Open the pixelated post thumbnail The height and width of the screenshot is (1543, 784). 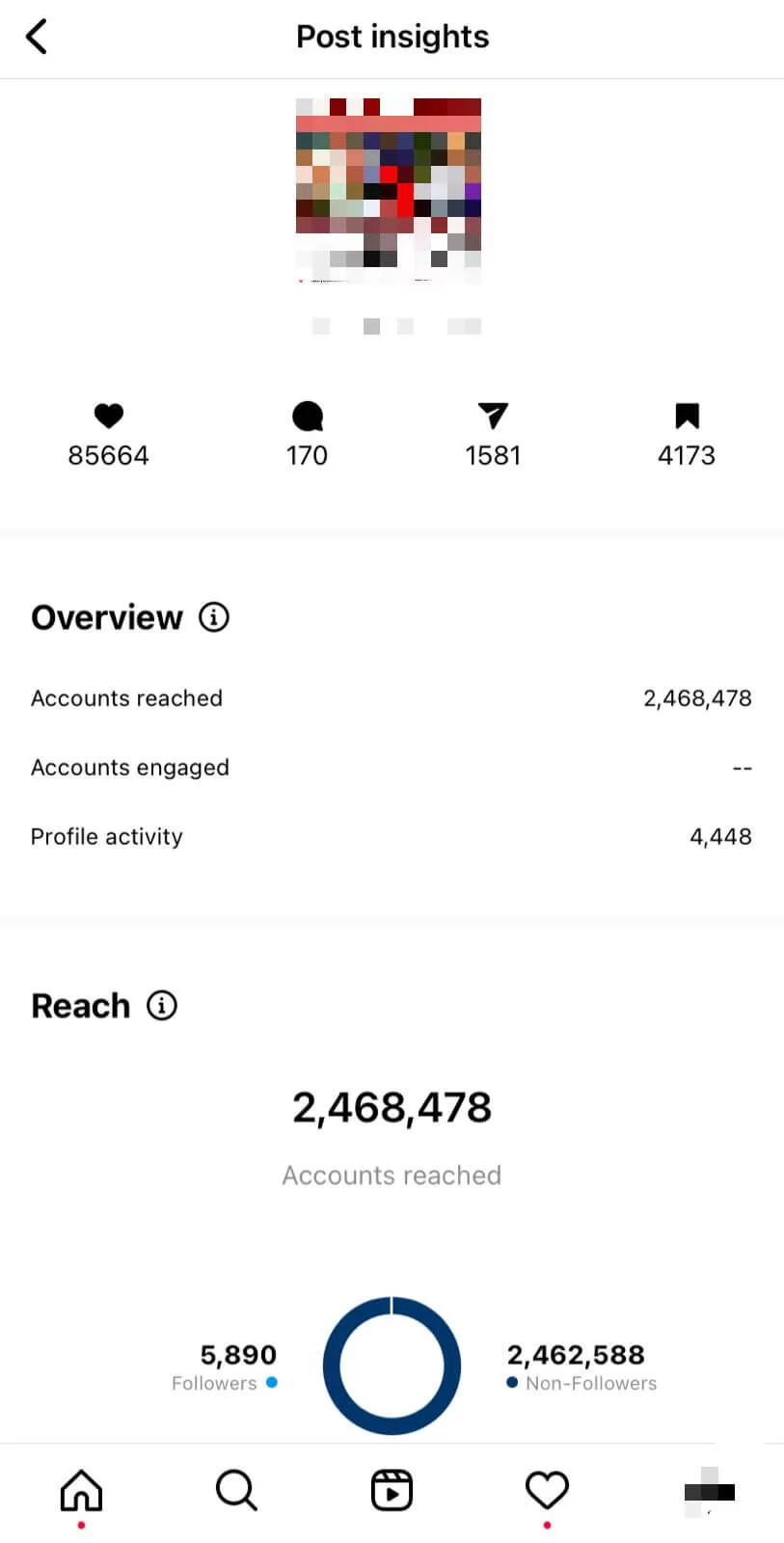[x=389, y=191]
